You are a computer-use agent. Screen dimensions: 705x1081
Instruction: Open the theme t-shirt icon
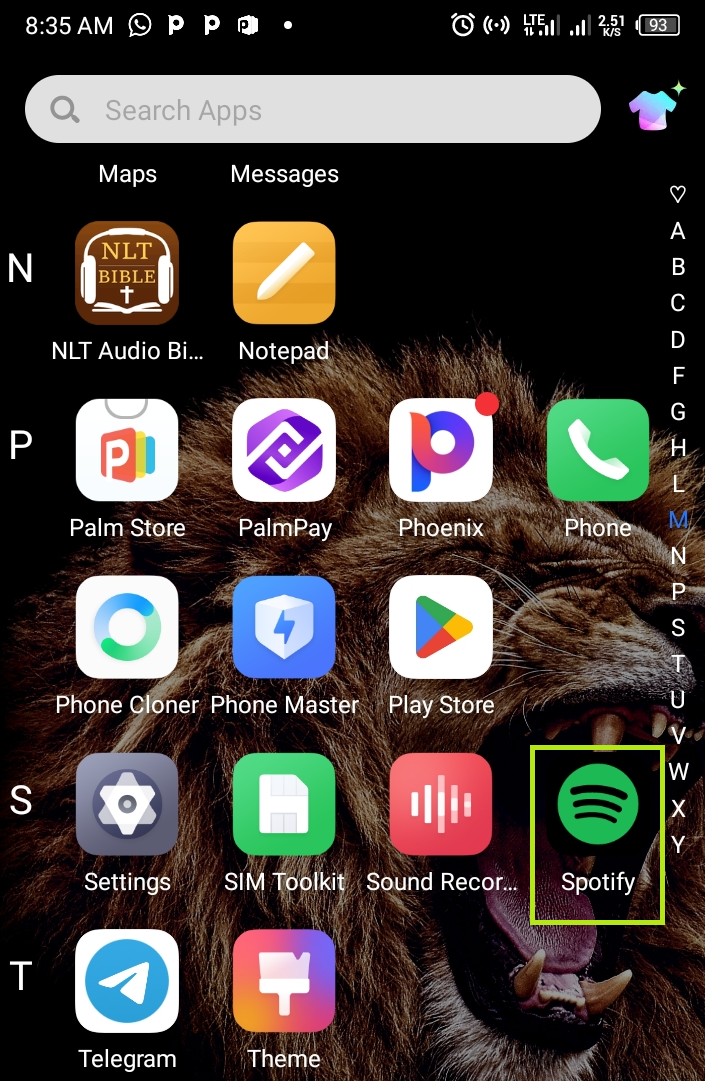pyautogui.click(x=654, y=108)
